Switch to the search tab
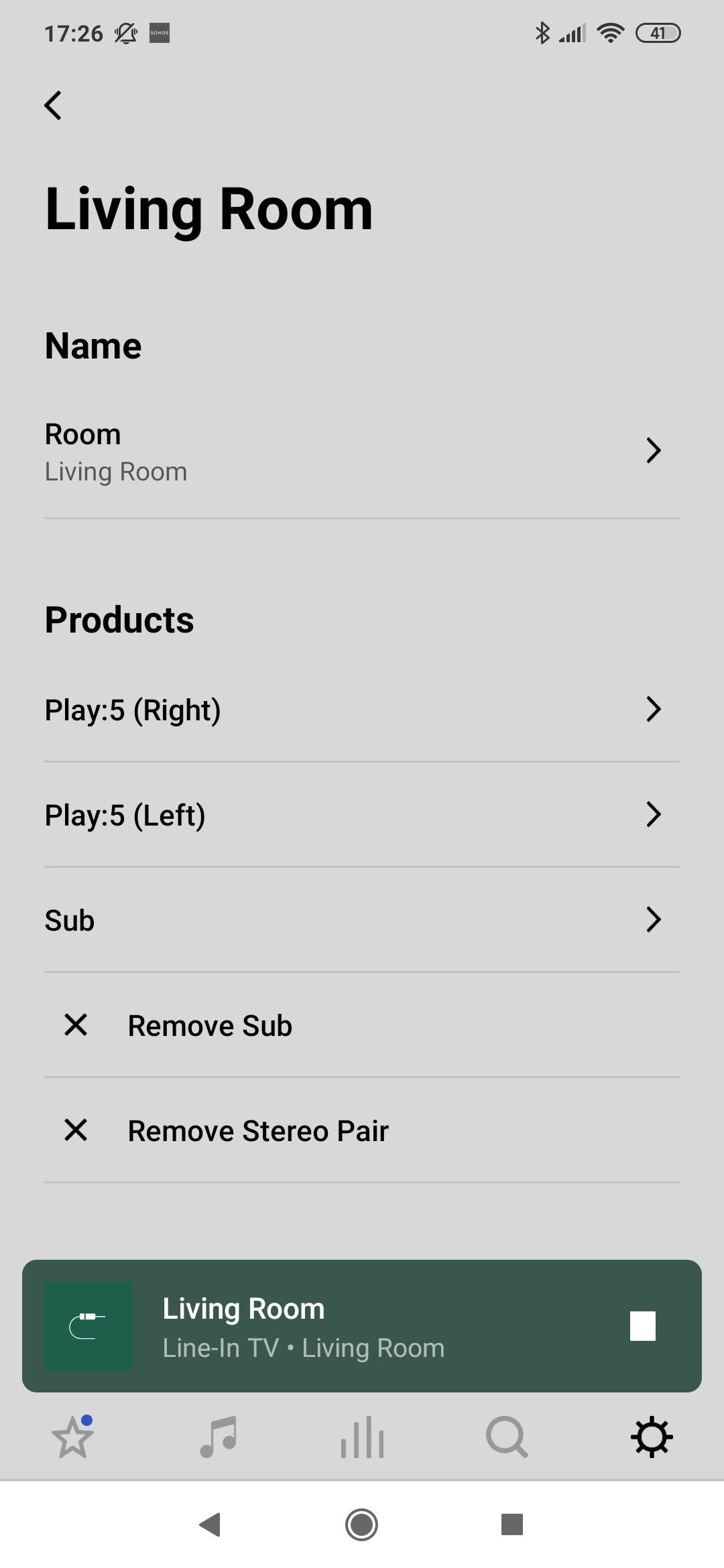 click(507, 1437)
